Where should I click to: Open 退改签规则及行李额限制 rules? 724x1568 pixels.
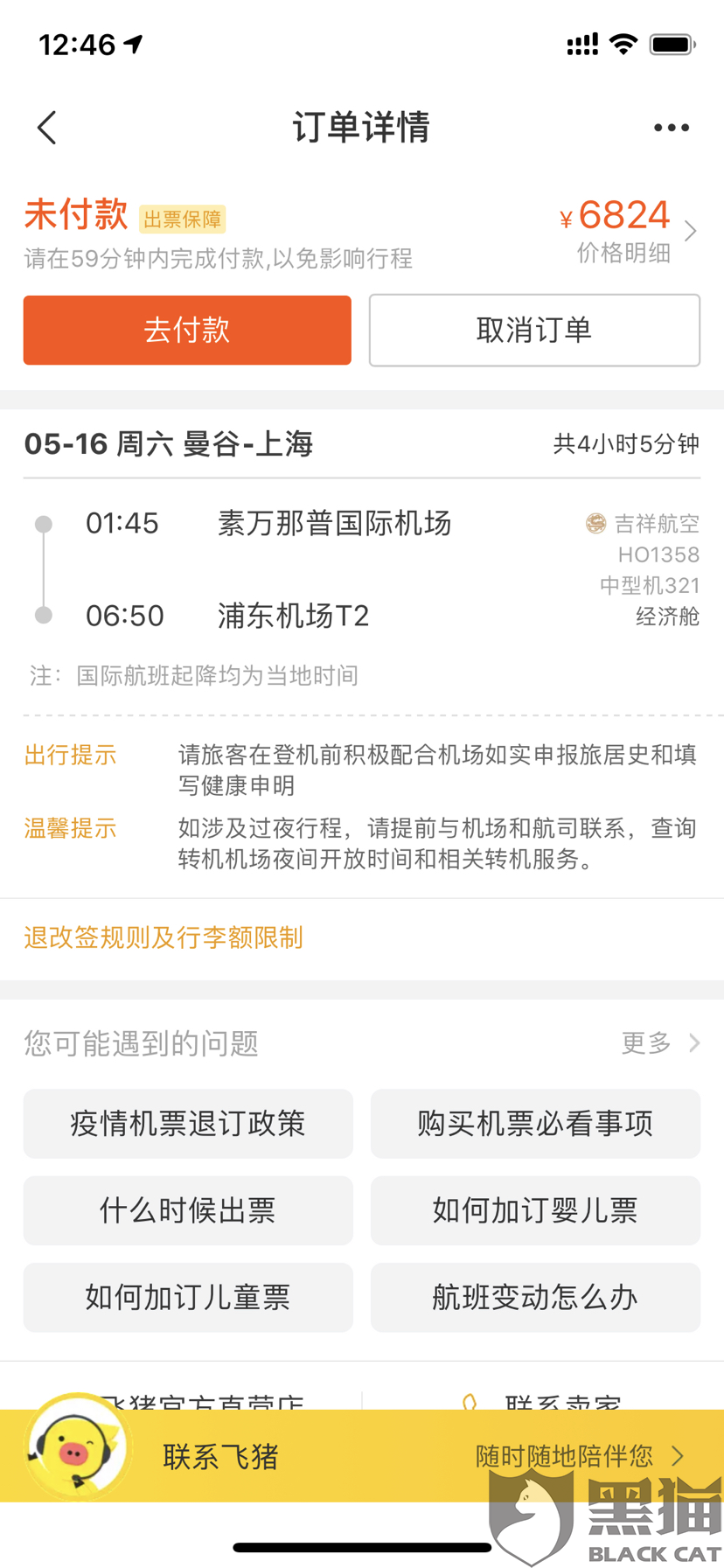(x=164, y=937)
